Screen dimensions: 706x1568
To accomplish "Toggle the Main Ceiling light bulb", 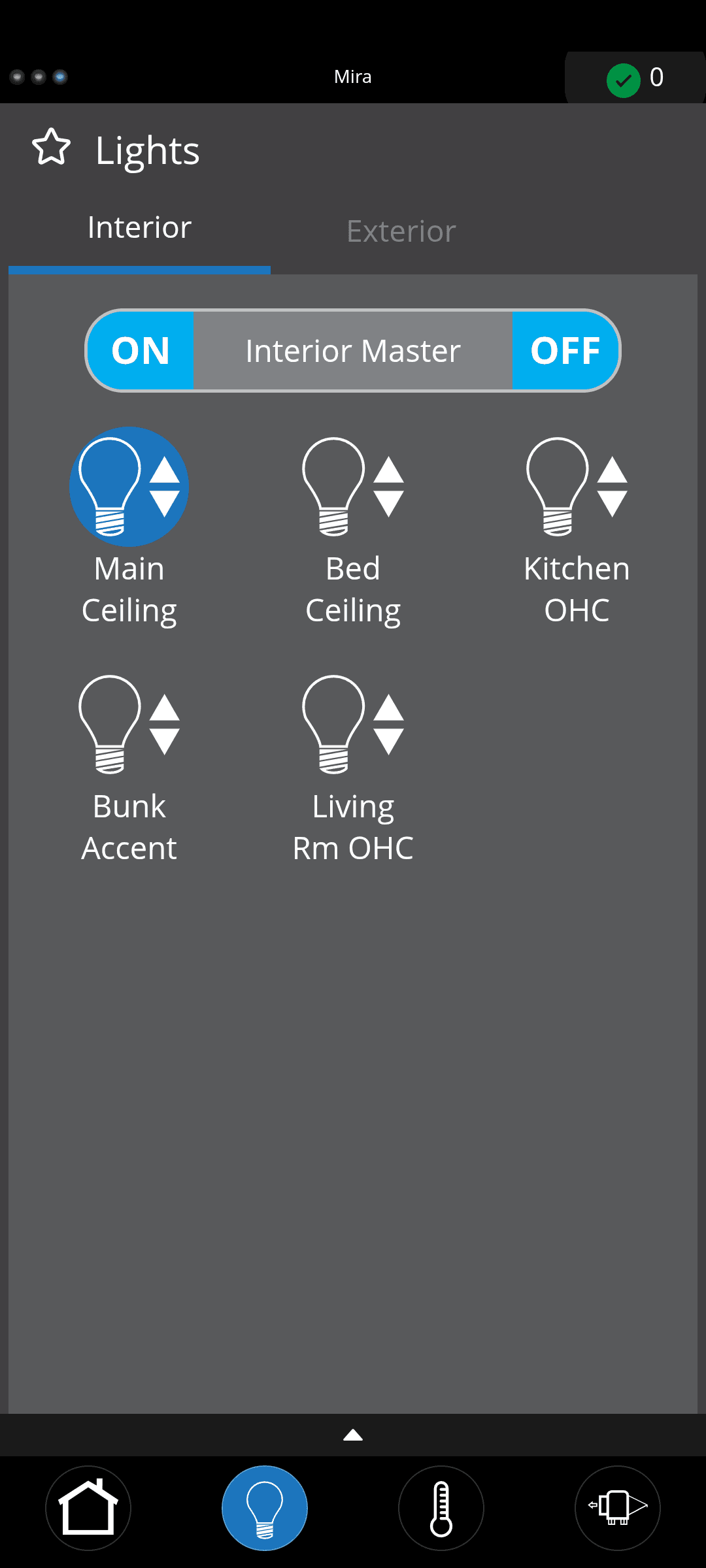I will (x=110, y=487).
